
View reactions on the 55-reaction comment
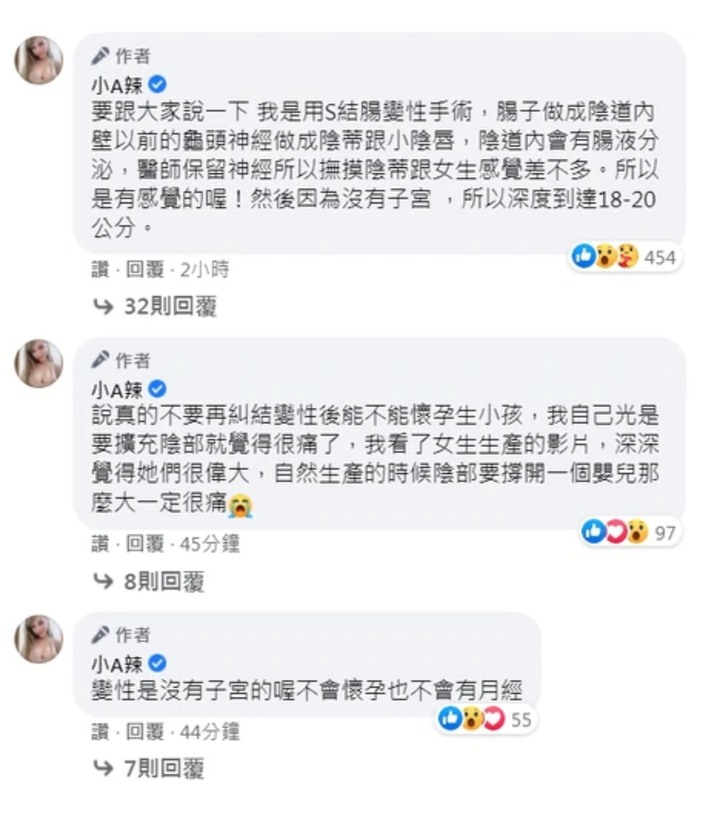(x=486, y=719)
